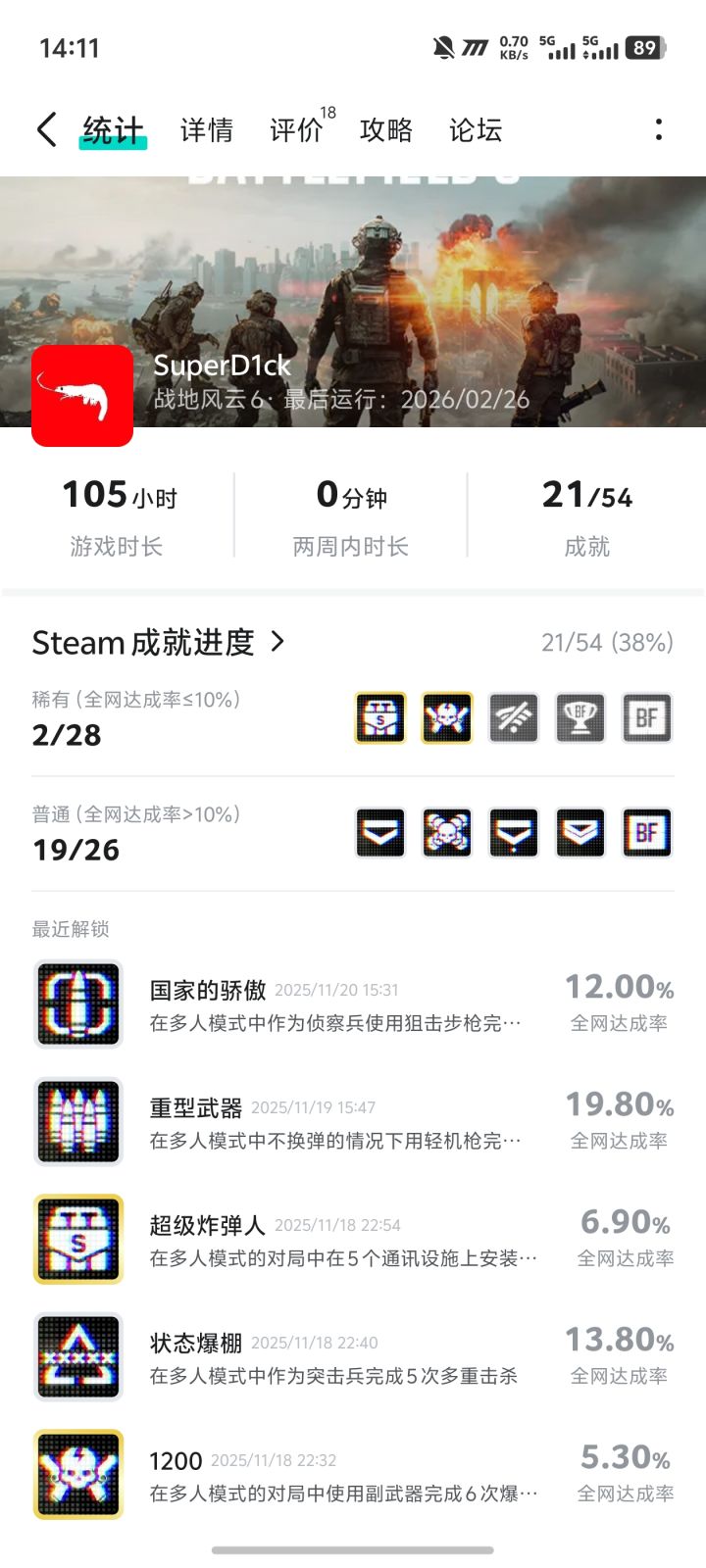Click the gold "S" badge rare achievement icon

click(379, 717)
